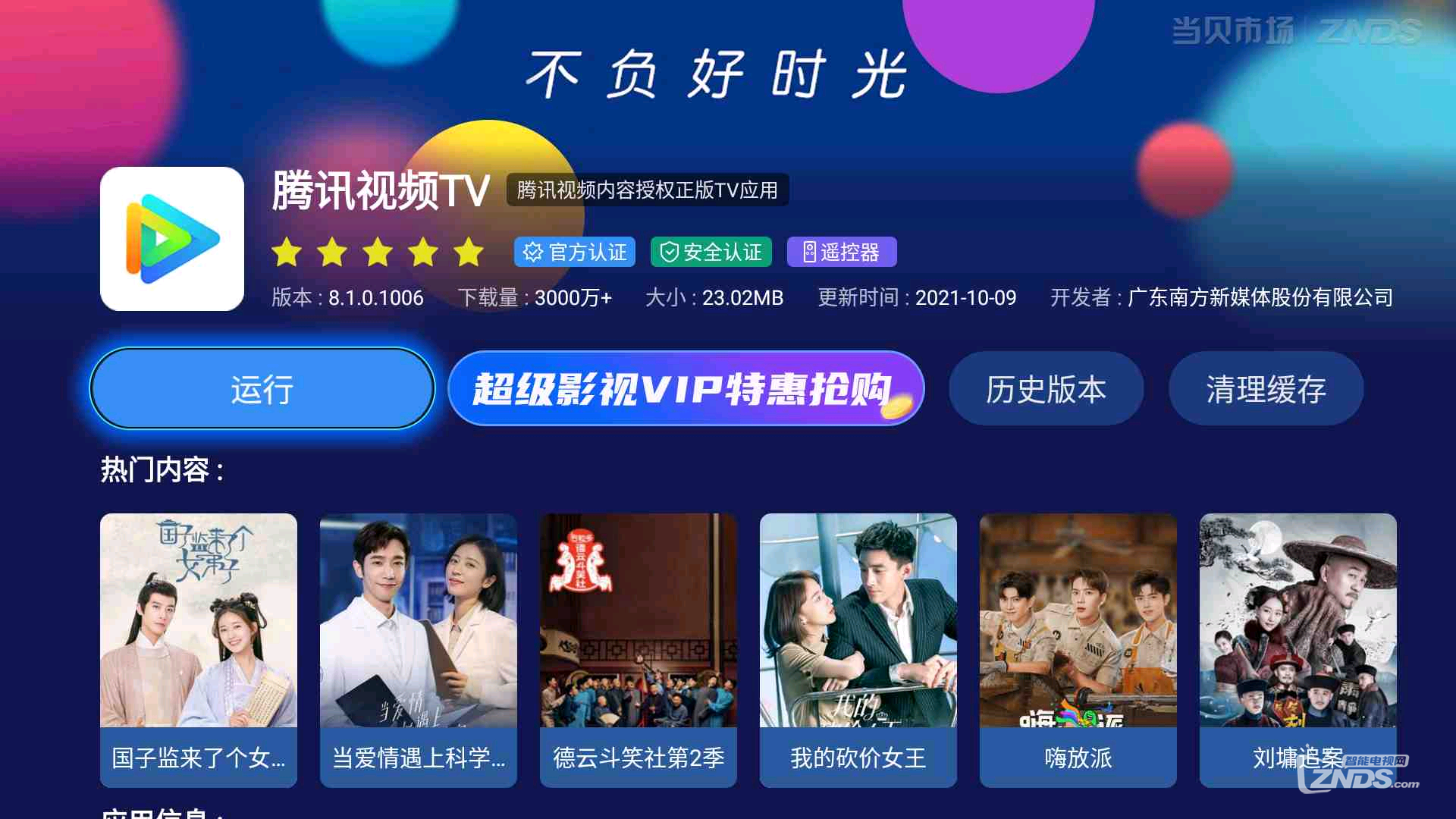Screen dimensions: 1456x819
Task: Open the 刘墉追案 show card
Action: (1298, 649)
